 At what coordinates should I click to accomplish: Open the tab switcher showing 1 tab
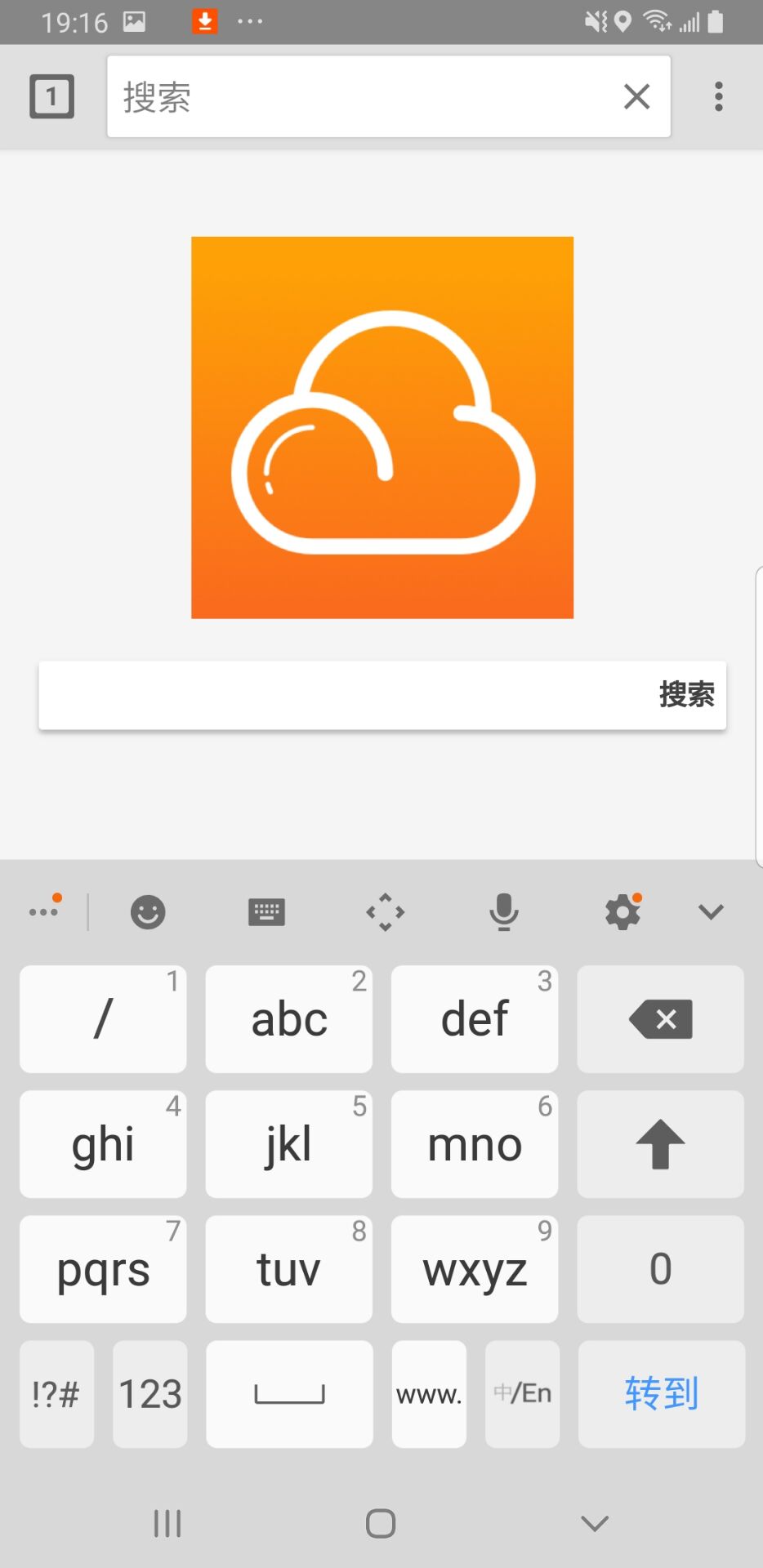tap(51, 96)
